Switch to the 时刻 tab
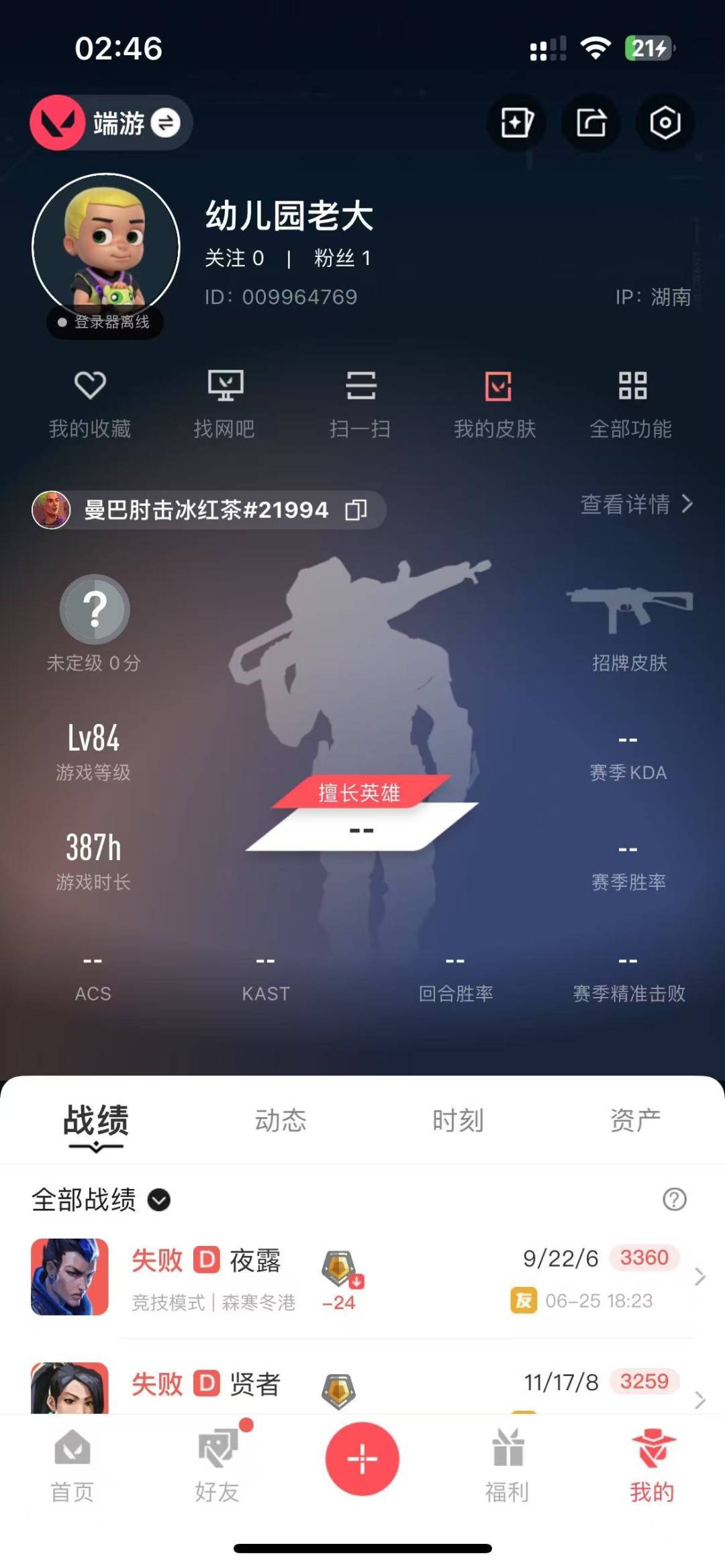The image size is (725, 1568). click(458, 1120)
